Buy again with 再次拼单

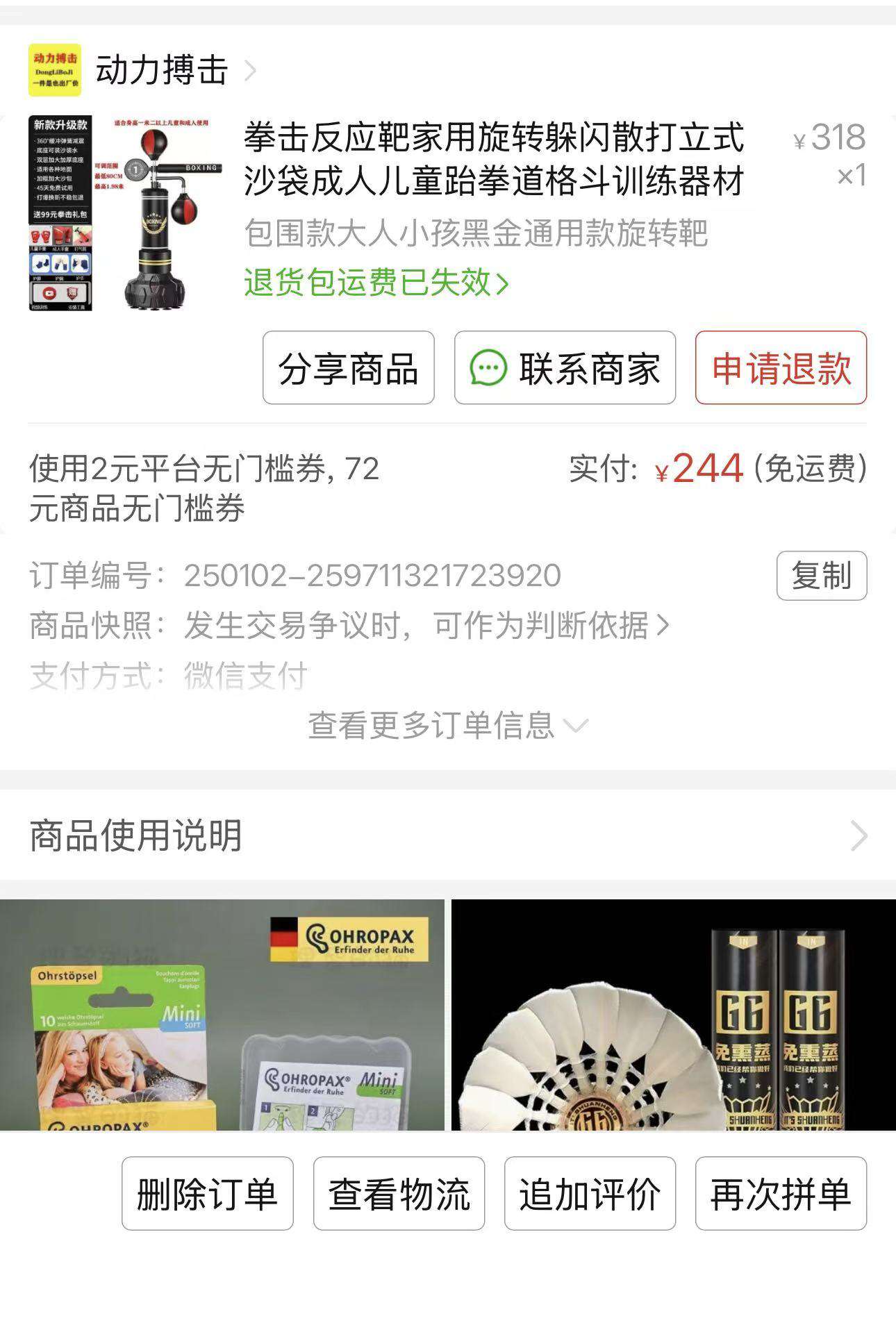click(x=781, y=1193)
